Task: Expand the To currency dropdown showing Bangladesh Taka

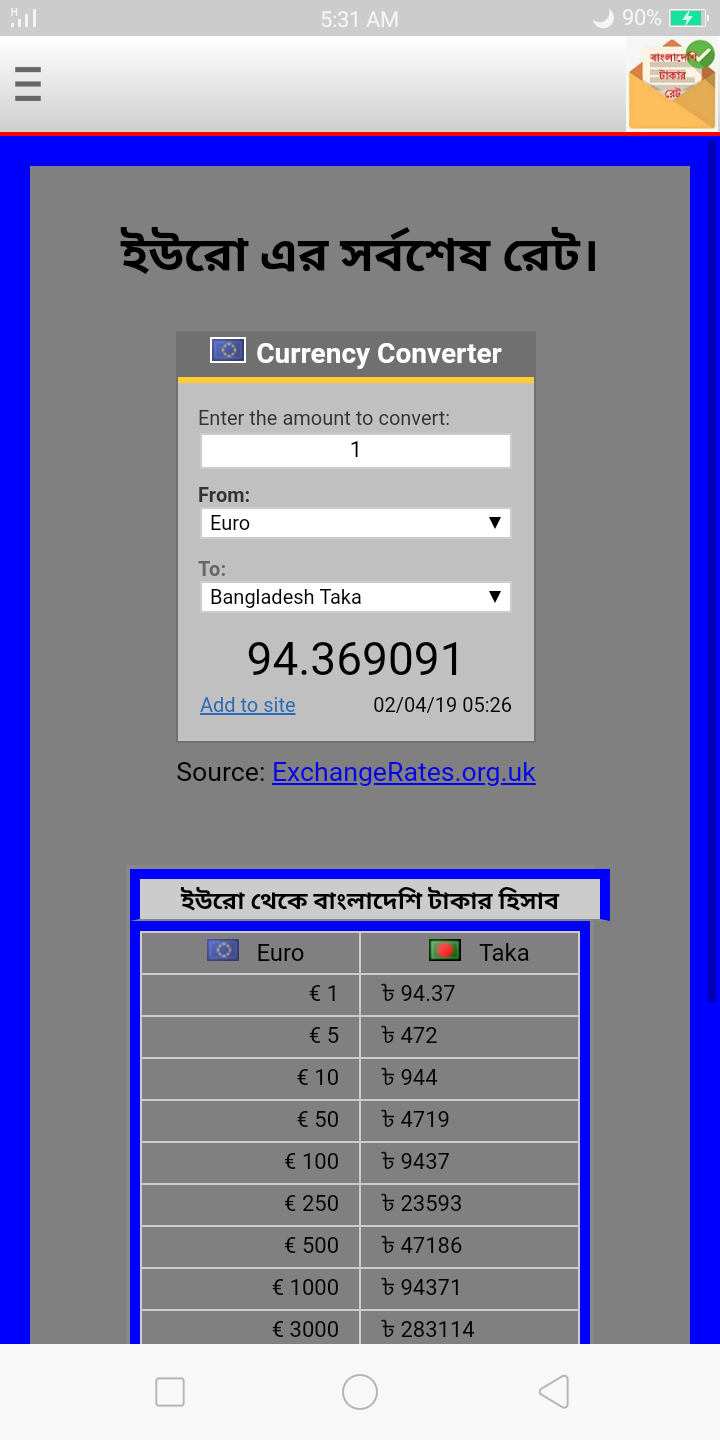Action: tap(355, 597)
